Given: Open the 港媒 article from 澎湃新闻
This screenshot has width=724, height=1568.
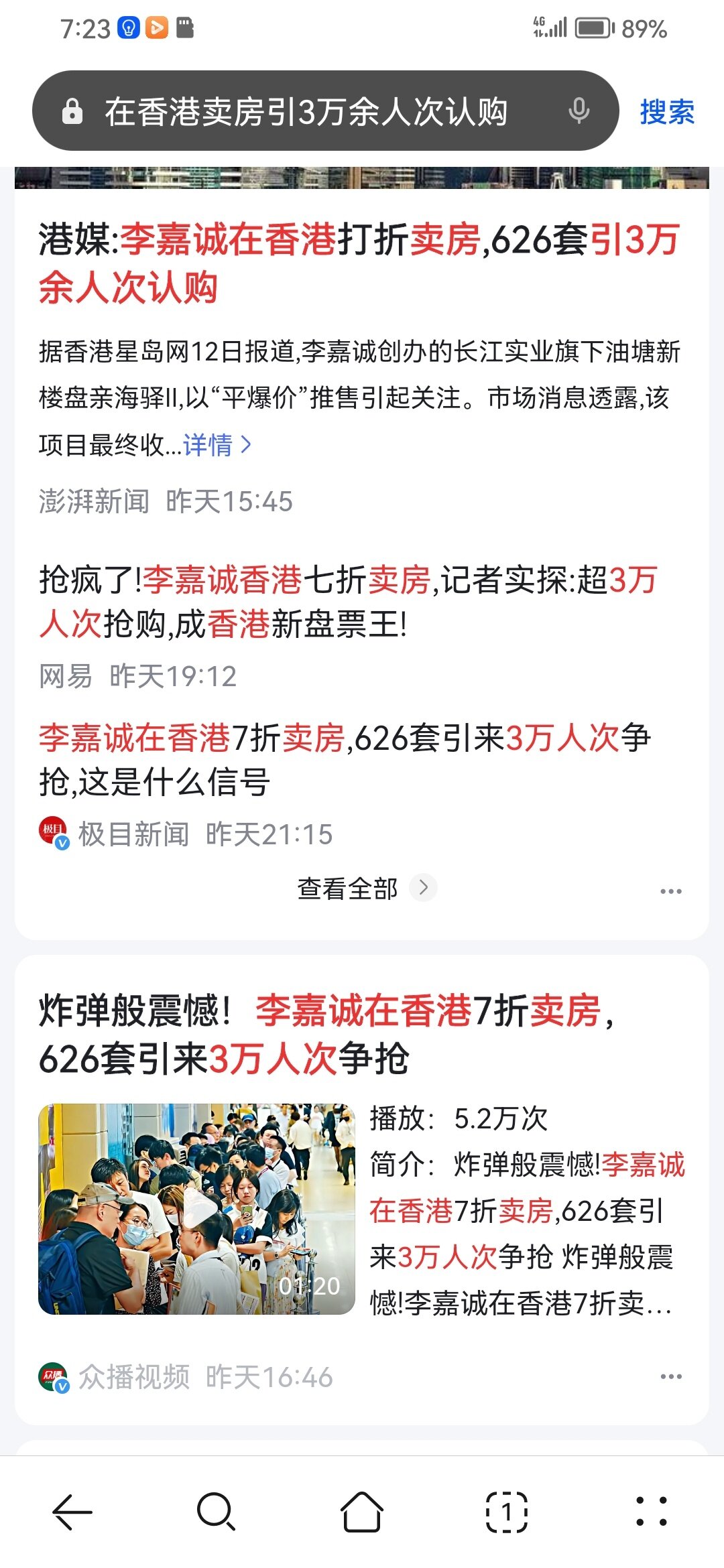Looking at the screenshot, I should pos(359,263).
